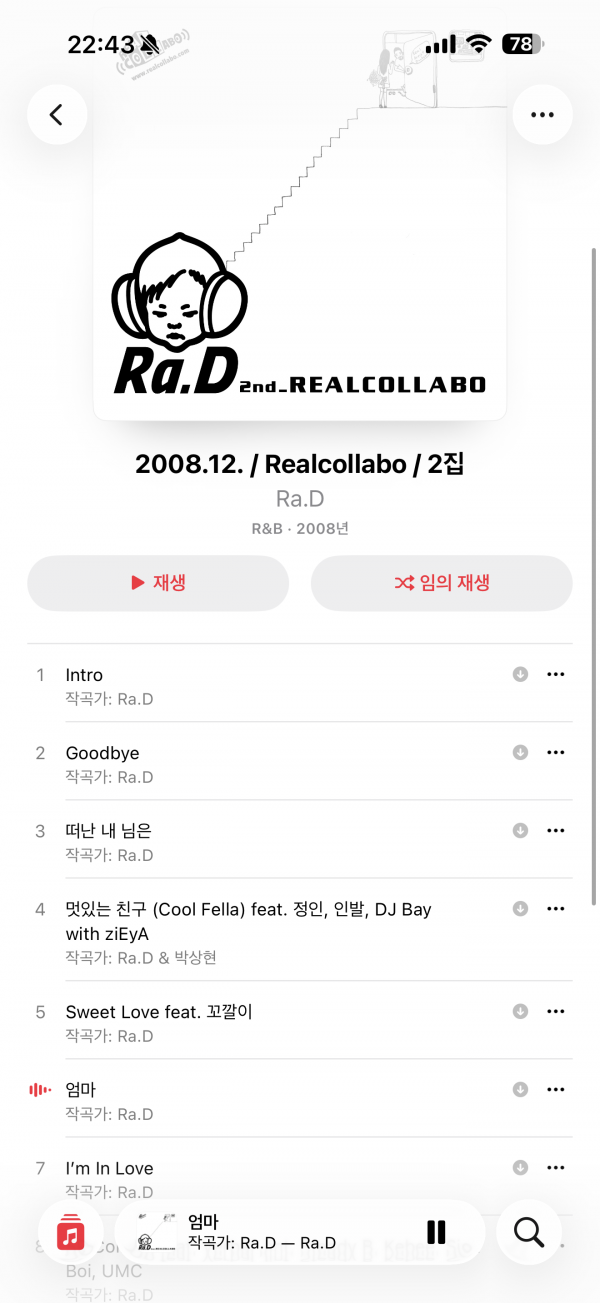Tap the 재생 play button
The height and width of the screenshot is (1303, 600).
tap(158, 583)
